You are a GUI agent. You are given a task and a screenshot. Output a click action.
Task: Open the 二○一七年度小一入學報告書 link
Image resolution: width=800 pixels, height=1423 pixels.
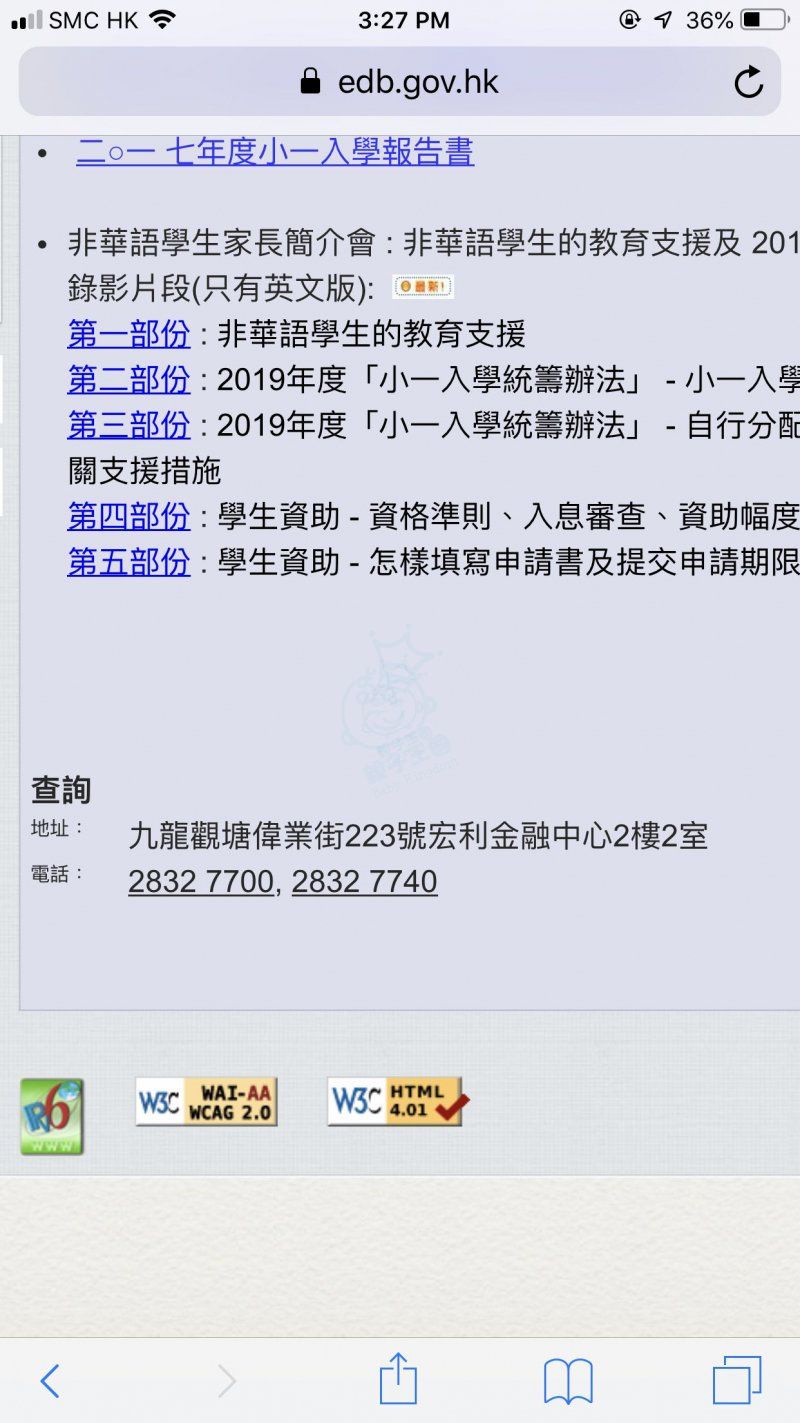coord(275,152)
